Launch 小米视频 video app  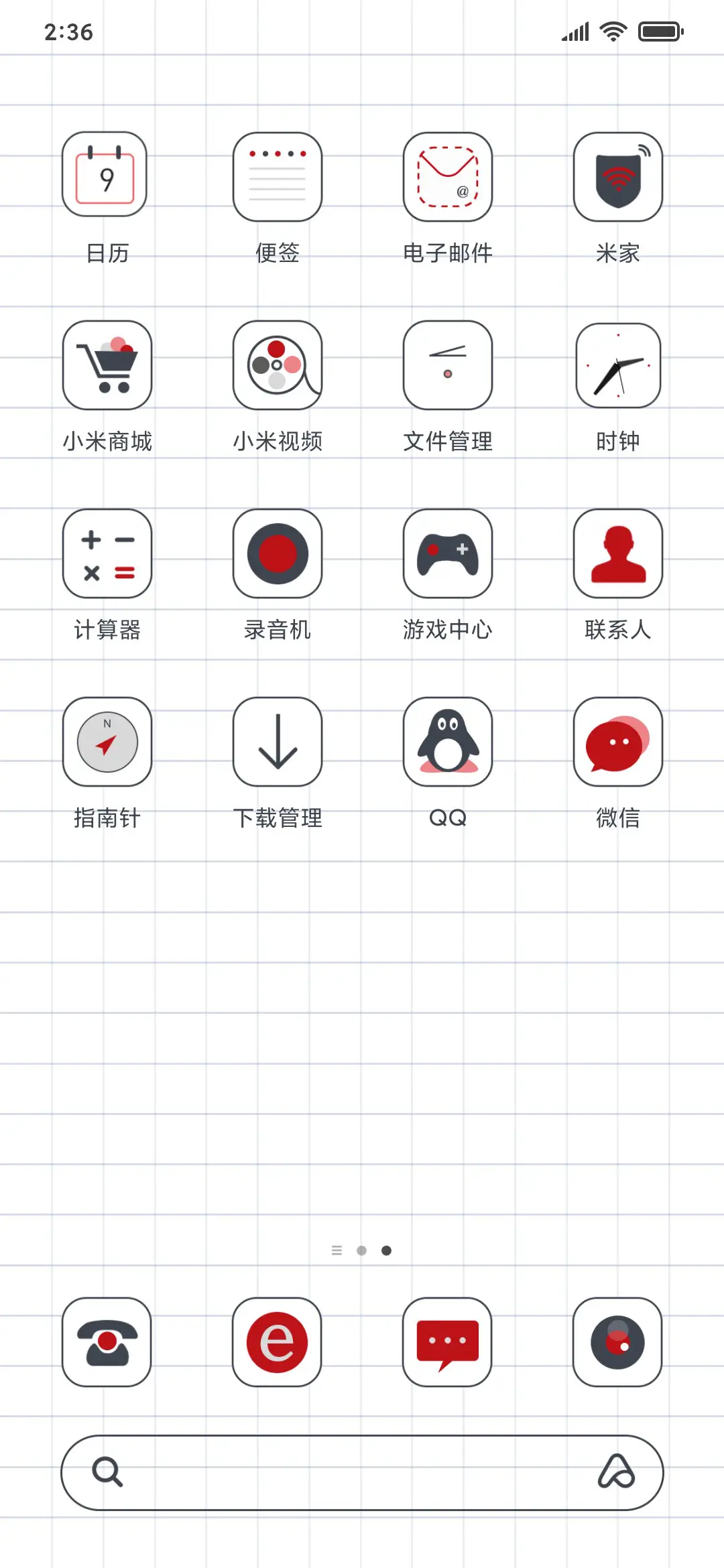[x=278, y=365]
